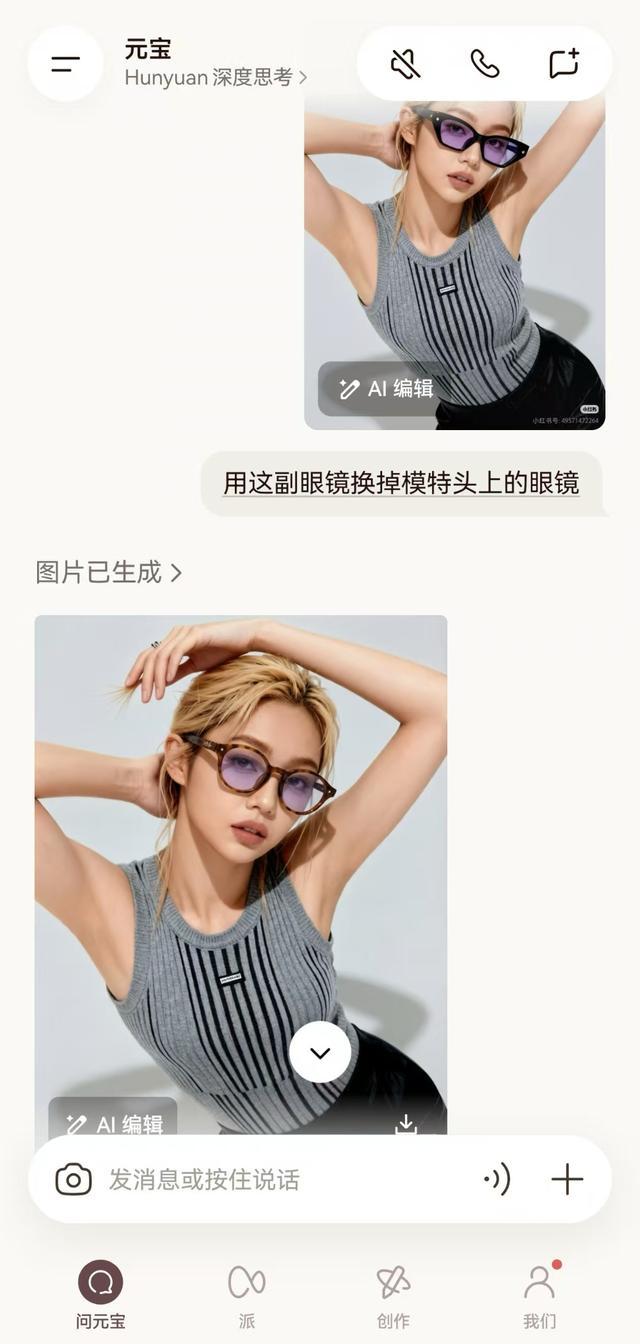
Task: Mute the voice playback speaker icon
Action: coord(405,64)
